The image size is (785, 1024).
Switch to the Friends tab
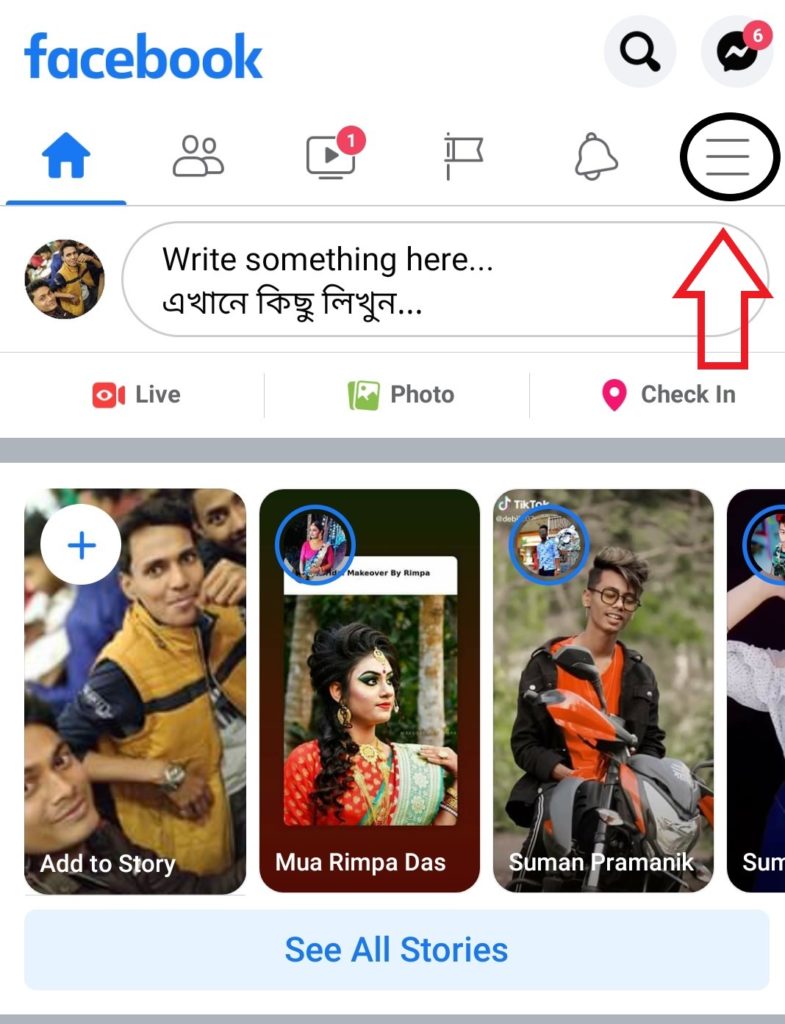[198, 157]
